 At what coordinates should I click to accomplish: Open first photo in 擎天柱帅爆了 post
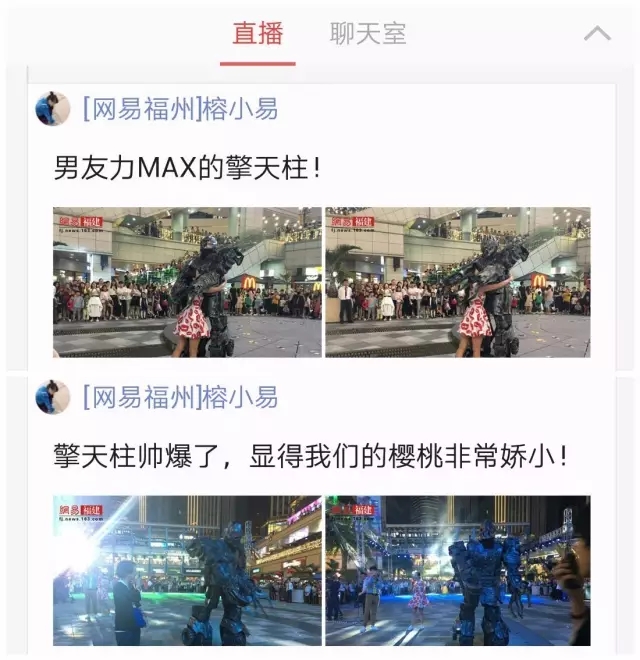tap(187, 570)
